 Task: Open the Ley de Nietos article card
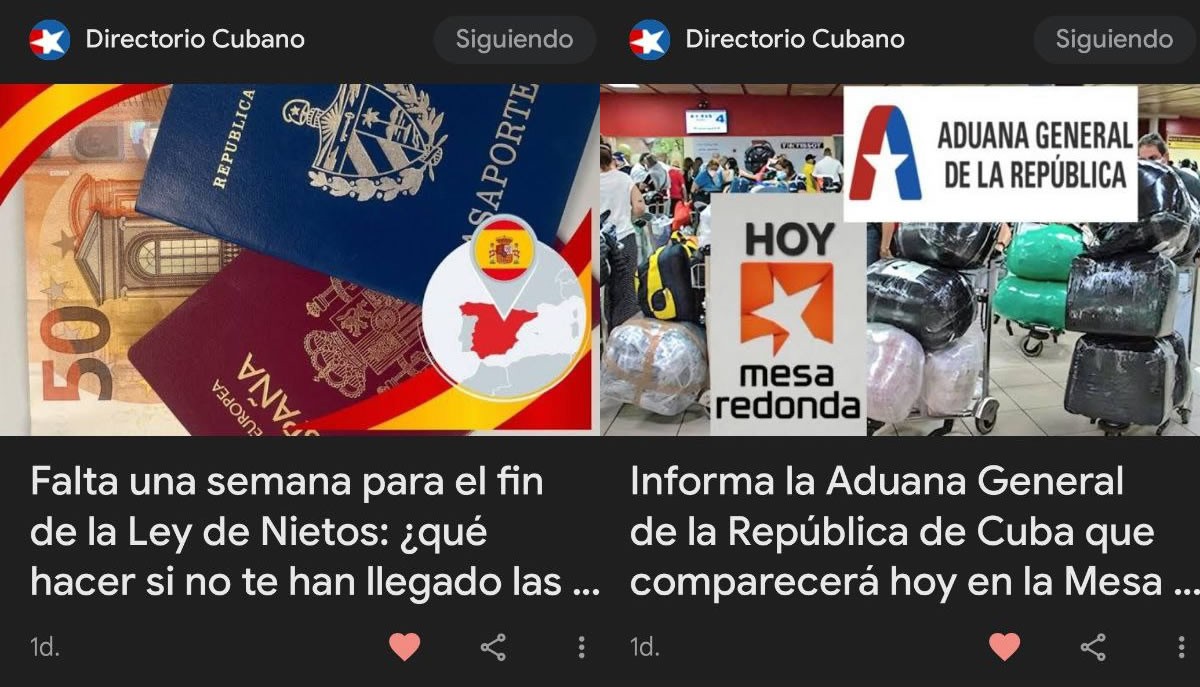[x=300, y=530]
